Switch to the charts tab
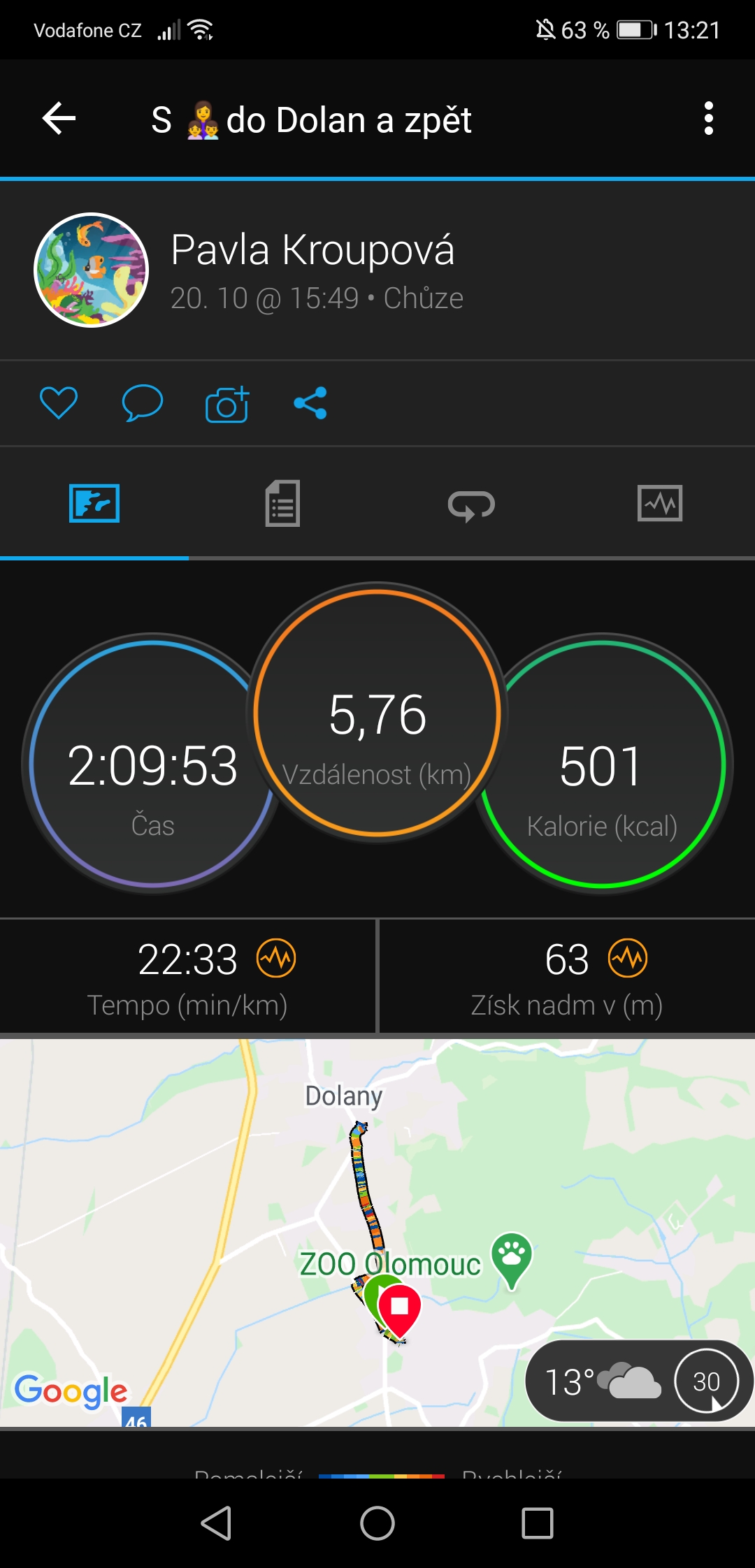 click(660, 503)
